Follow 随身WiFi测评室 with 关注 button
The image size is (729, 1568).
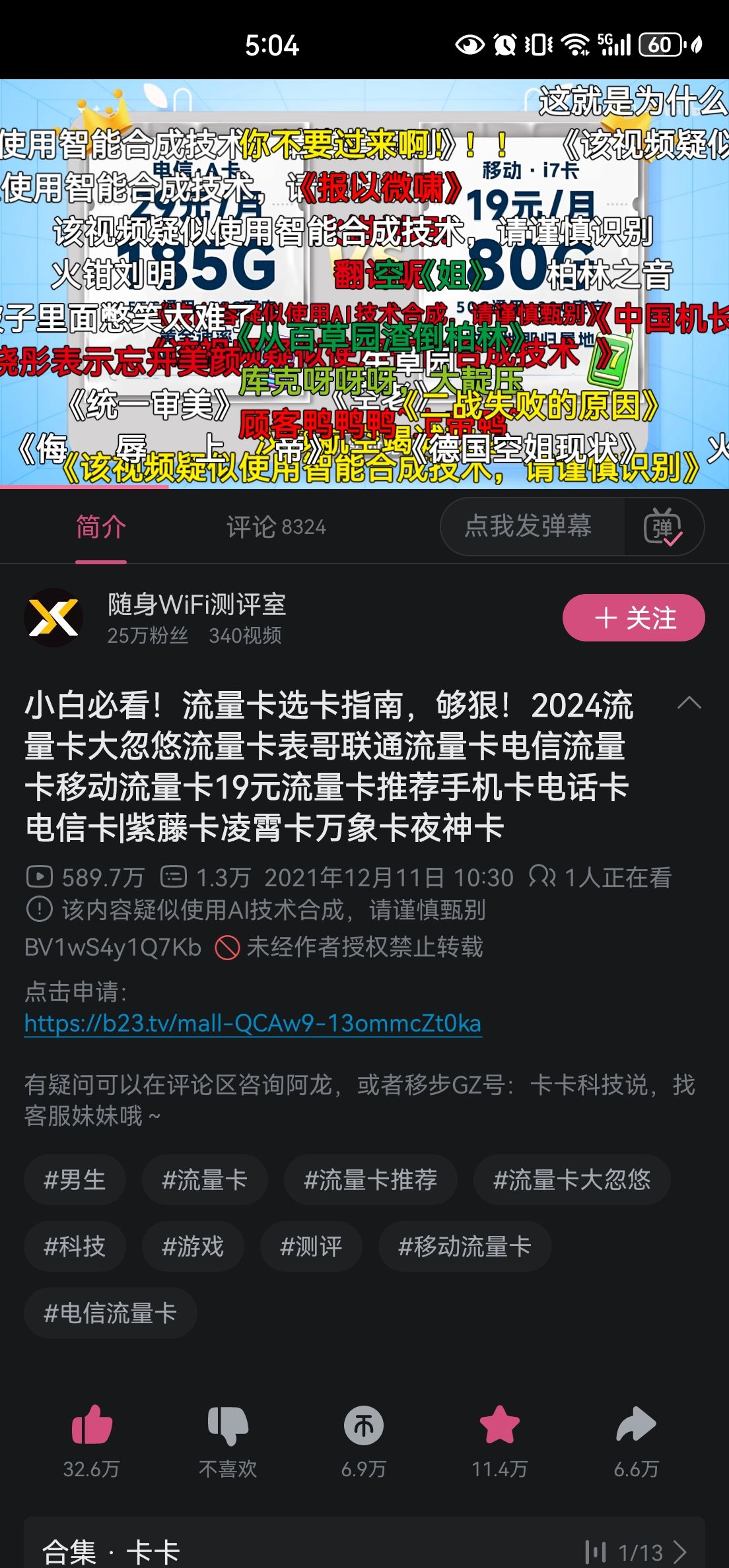pos(633,618)
